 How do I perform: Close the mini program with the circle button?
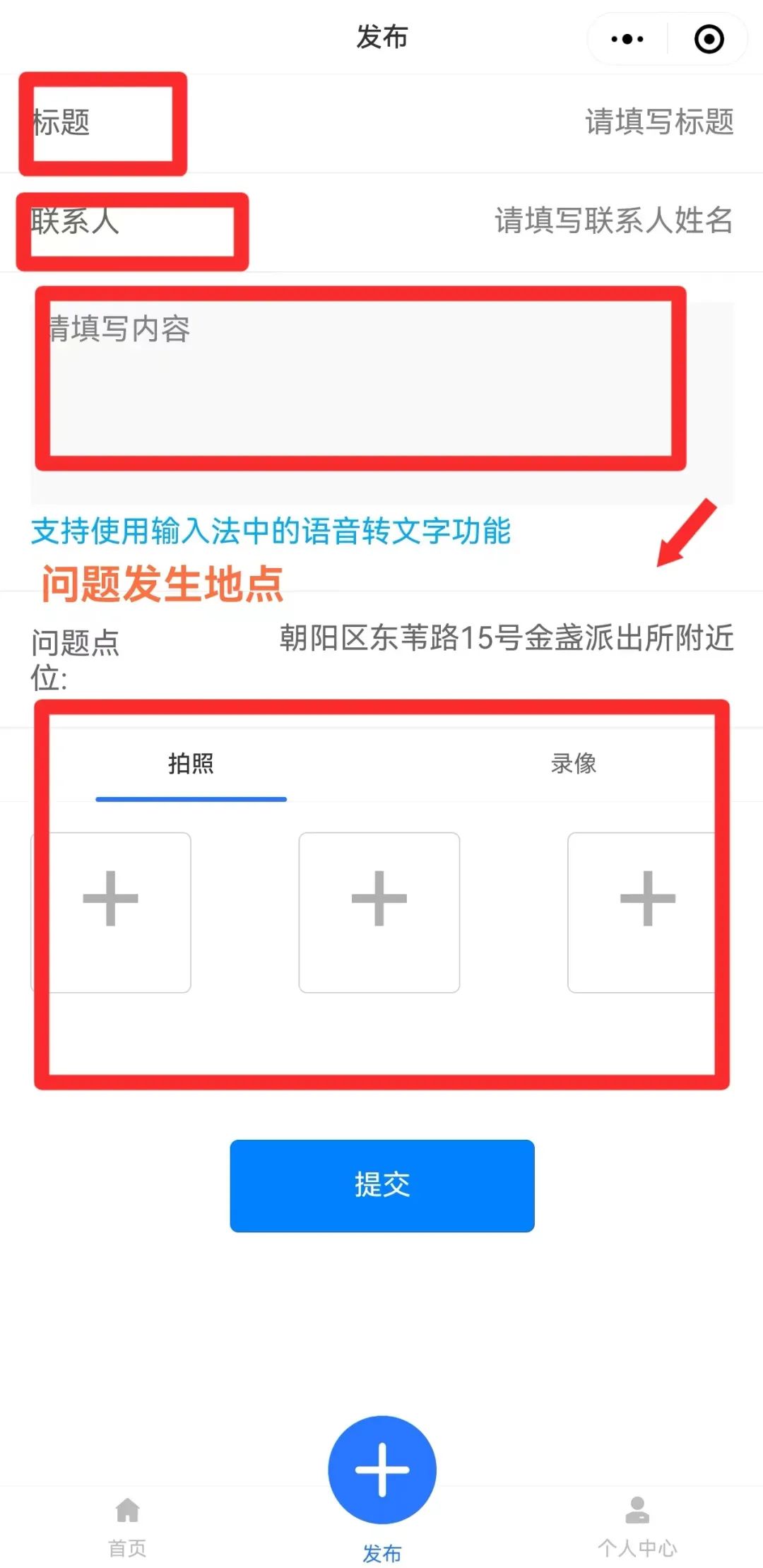[709, 39]
